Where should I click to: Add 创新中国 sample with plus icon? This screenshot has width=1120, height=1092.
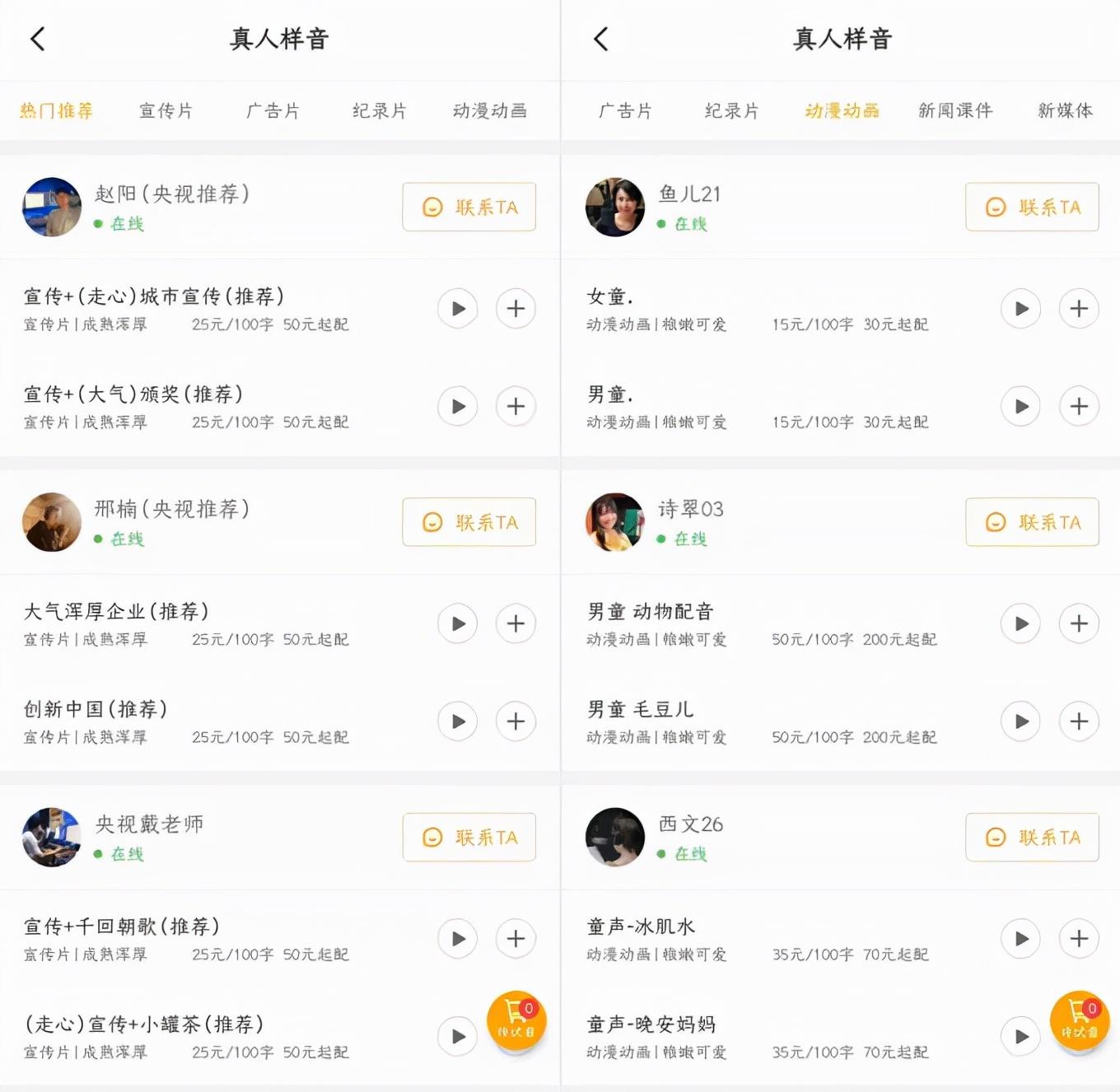pyautogui.click(x=516, y=721)
